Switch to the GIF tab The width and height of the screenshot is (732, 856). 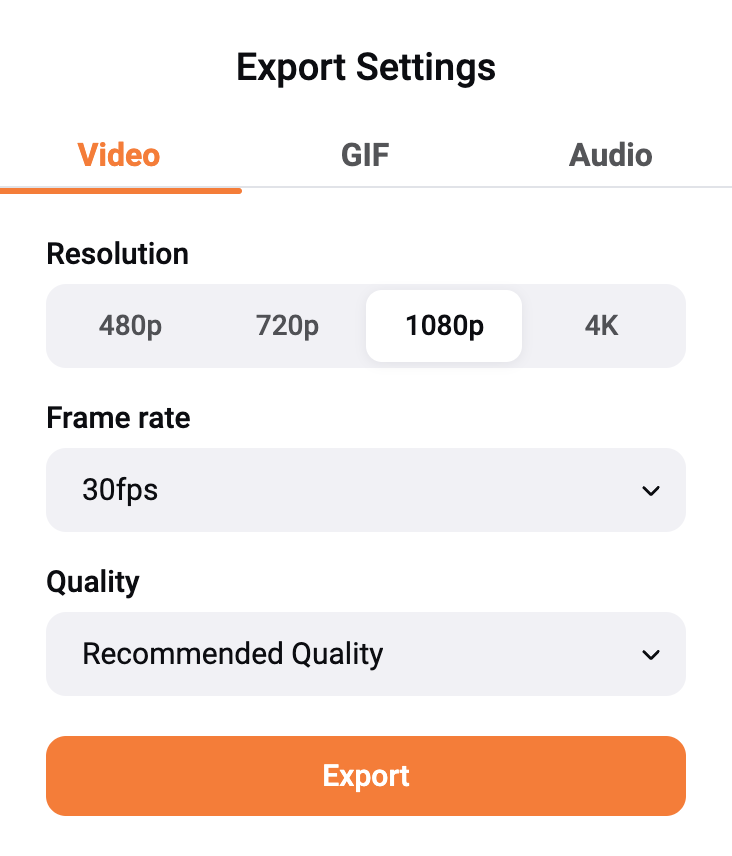point(365,156)
